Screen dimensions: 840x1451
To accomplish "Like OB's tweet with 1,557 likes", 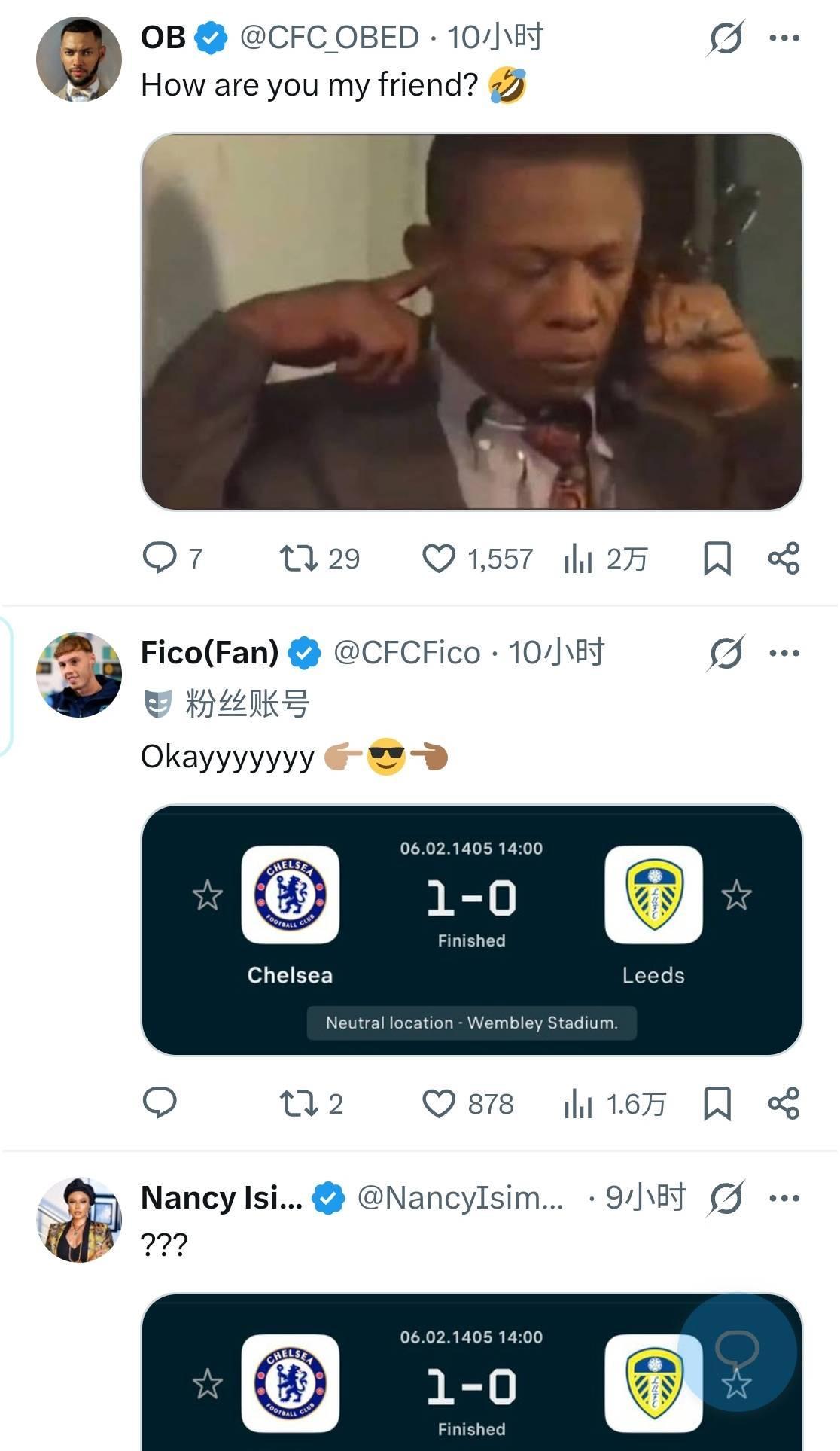I will point(439,559).
